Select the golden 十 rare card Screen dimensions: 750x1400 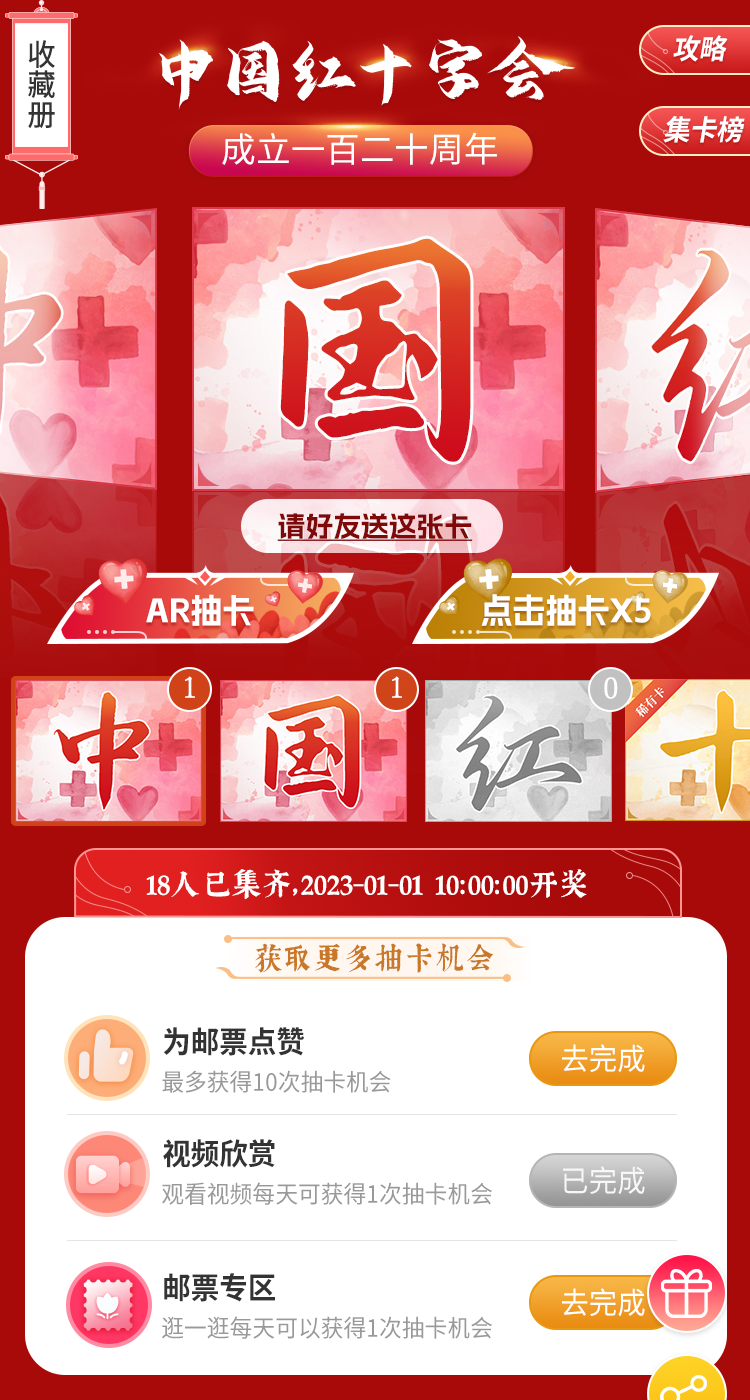tap(690, 751)
